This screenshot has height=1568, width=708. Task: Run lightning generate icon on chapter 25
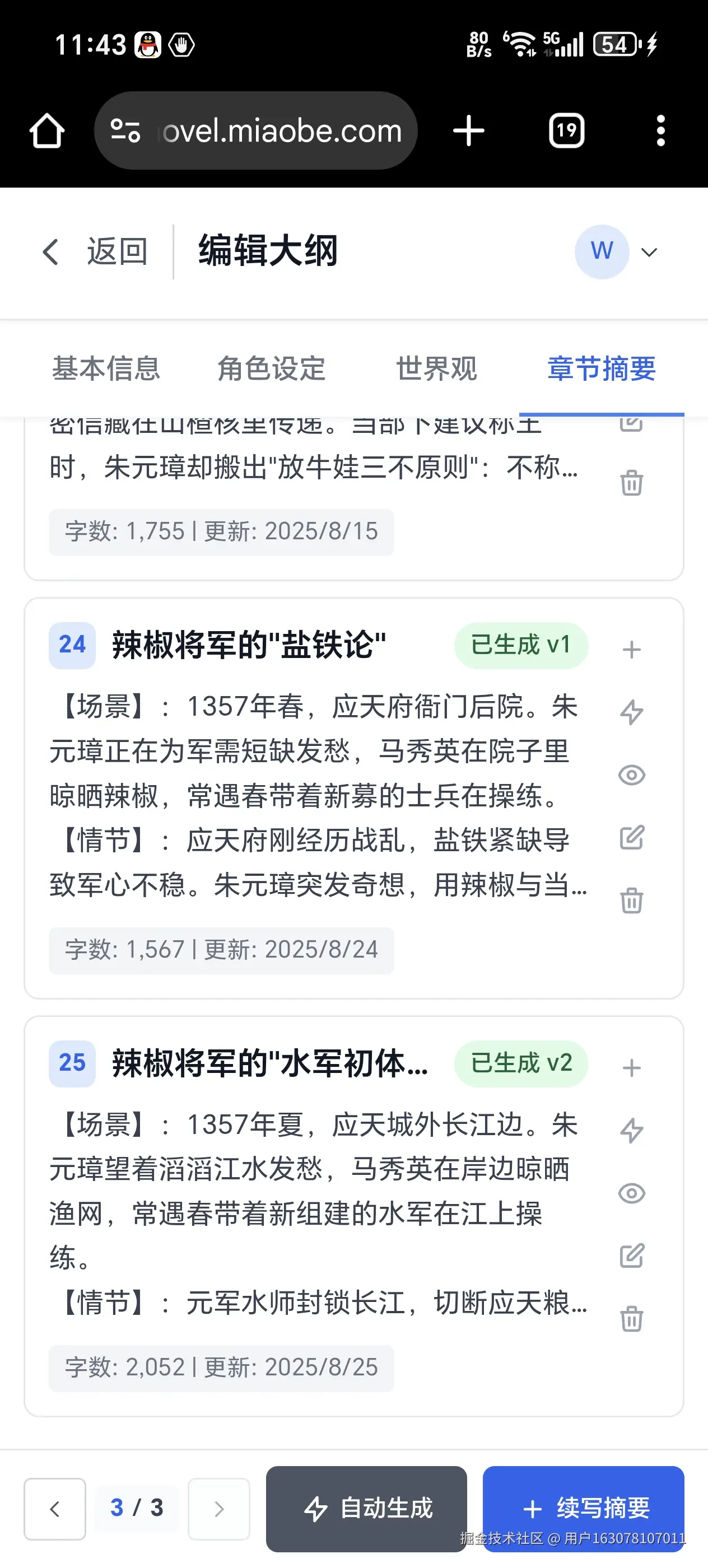(632, 1130)
